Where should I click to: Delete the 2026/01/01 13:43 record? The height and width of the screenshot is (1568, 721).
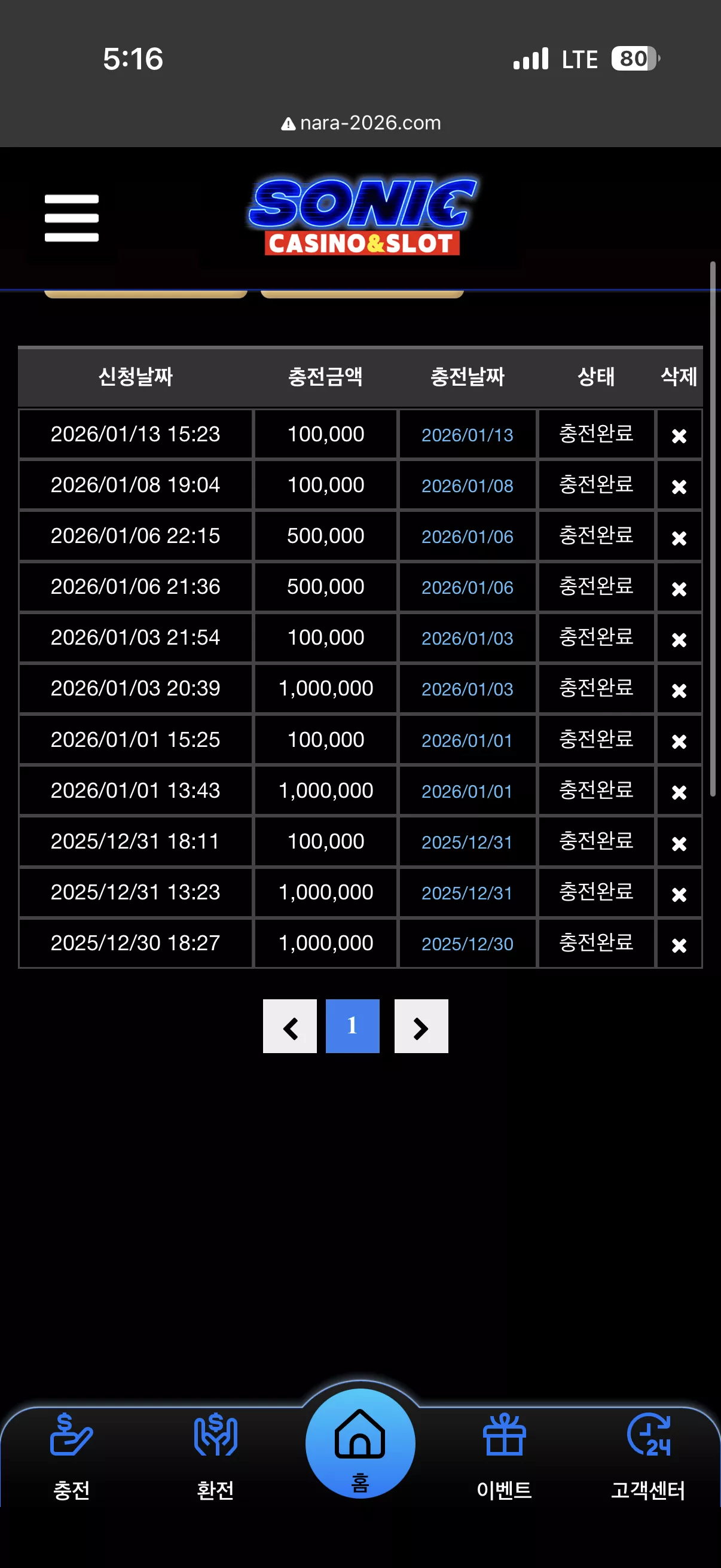click(679, 792)
